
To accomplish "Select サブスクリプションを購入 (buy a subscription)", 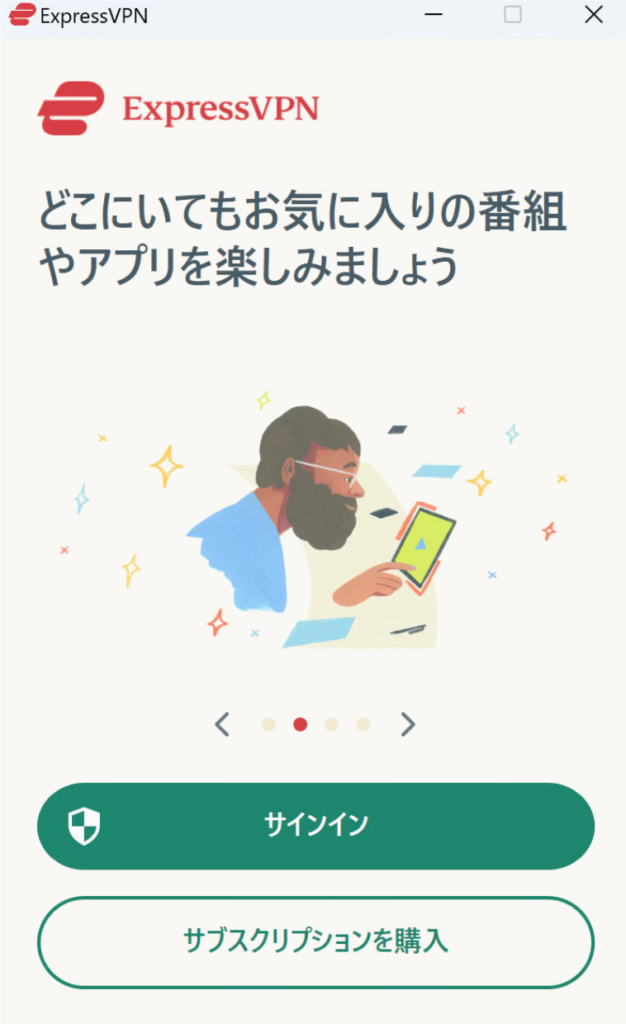I will pos(316,941).
